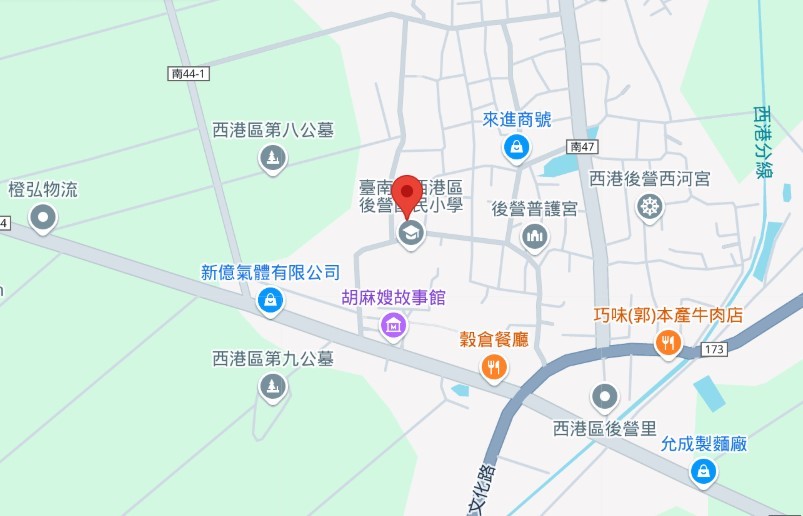Open the 新億氣體有限公司 shop marker
The image size is (803, 516).
coord(270,299)
